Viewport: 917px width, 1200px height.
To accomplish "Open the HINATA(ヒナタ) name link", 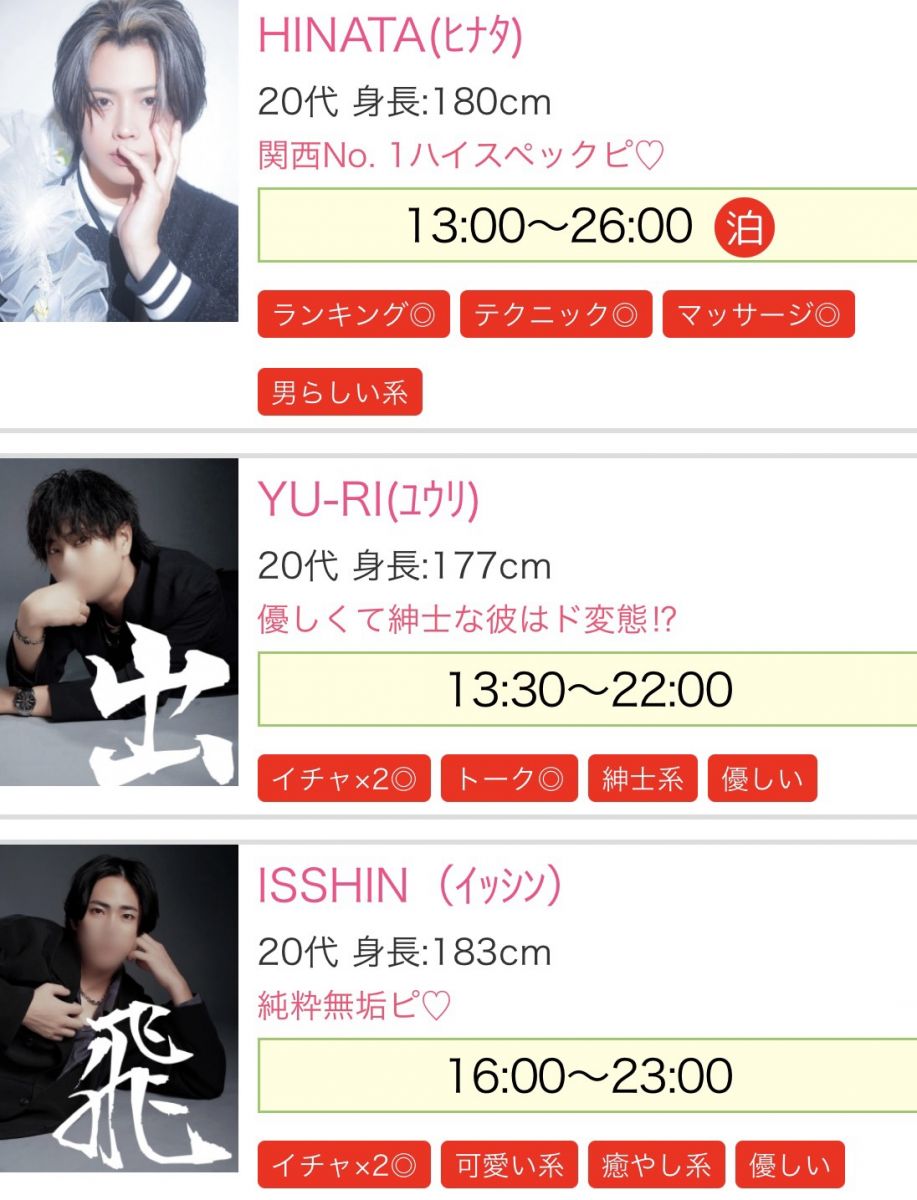I will 390,37.
